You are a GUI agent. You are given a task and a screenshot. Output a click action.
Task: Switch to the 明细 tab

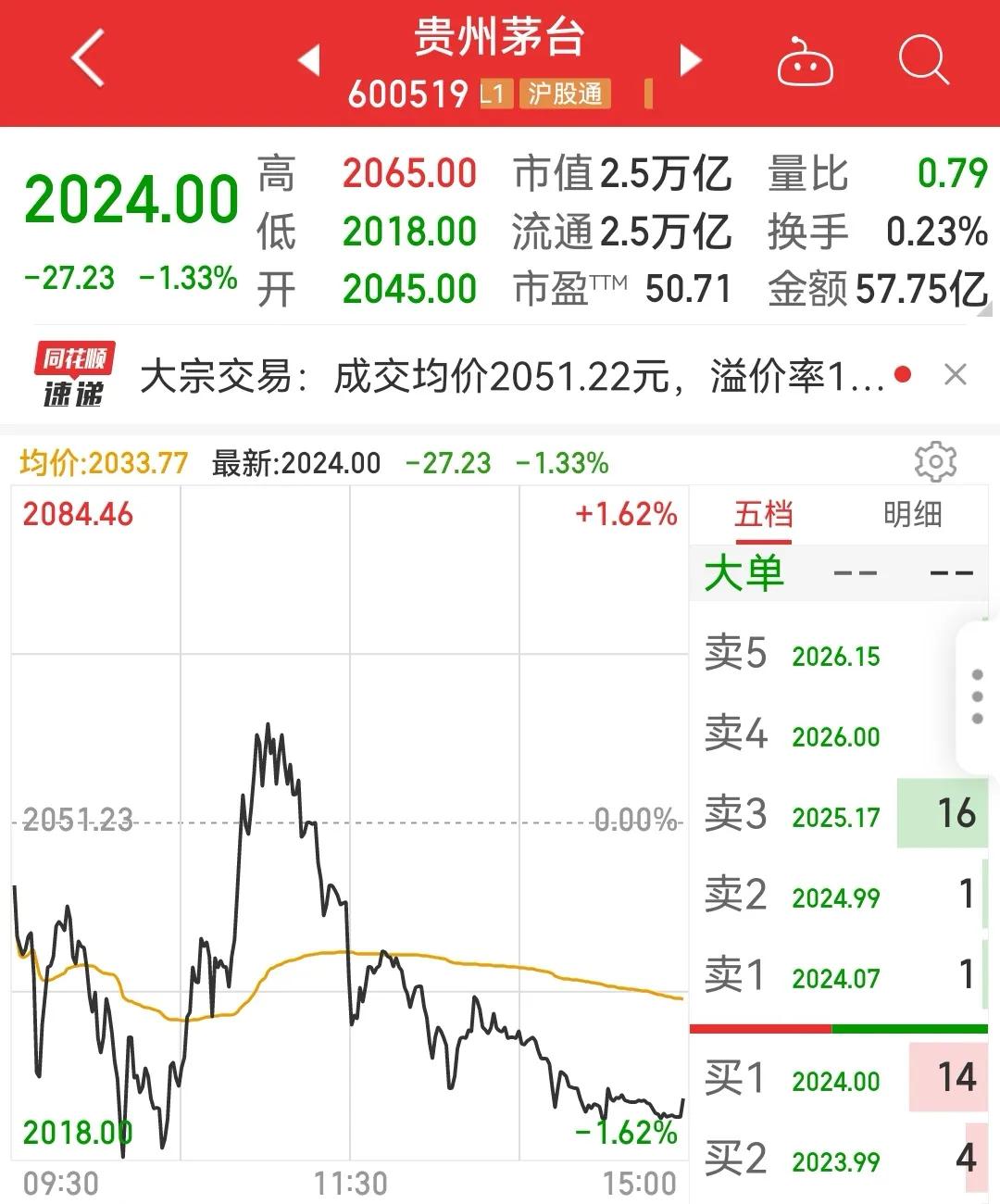pyautogui.click(x=910, y=515)
